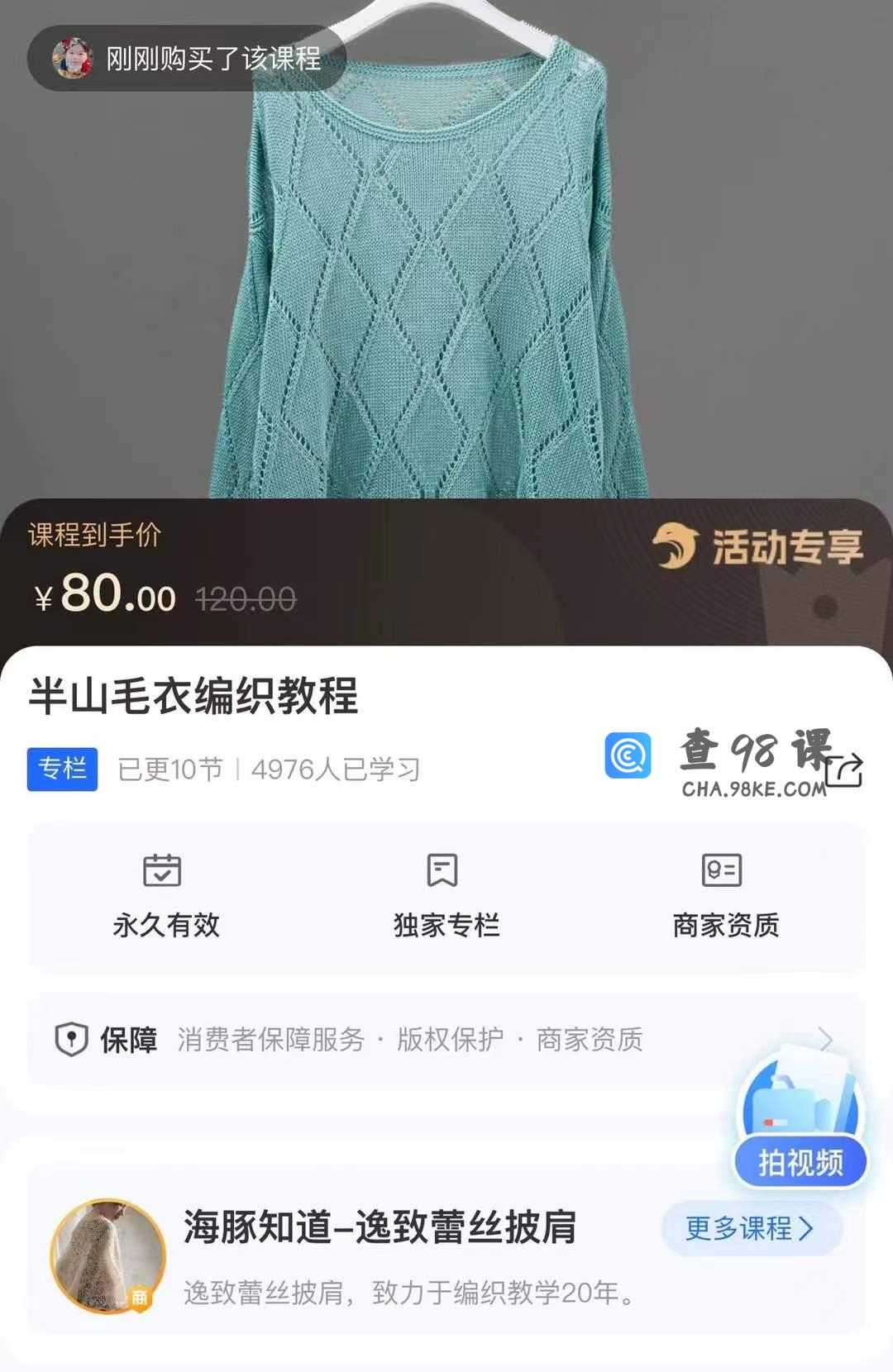The width and height of the screenshot is (893, 1372).
Task: View 商家资质 details
Action: click(x=725, y=897)
